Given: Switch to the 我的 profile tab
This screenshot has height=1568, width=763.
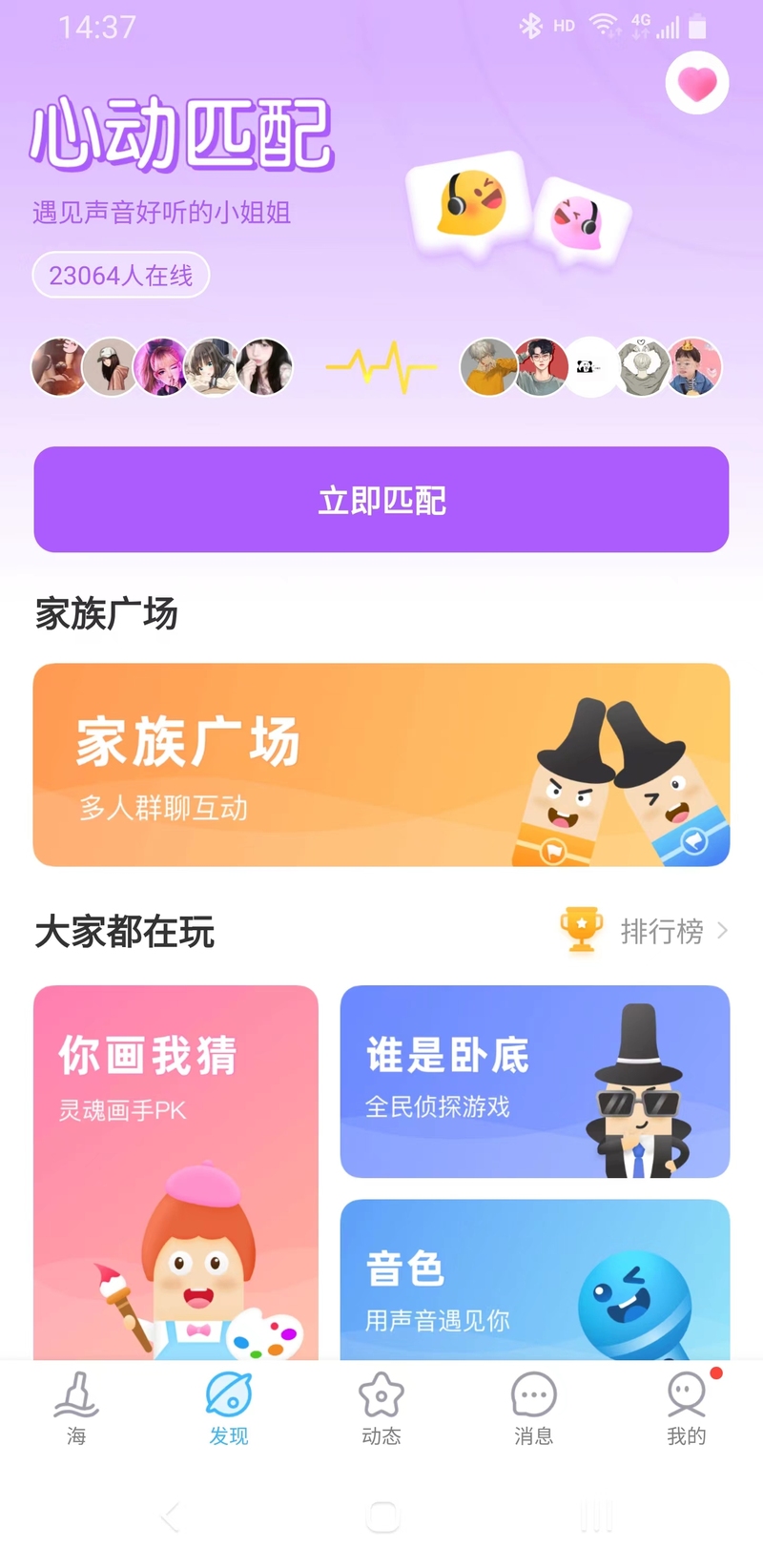Looking at the screenshot, I should (x=686, y=1409).
